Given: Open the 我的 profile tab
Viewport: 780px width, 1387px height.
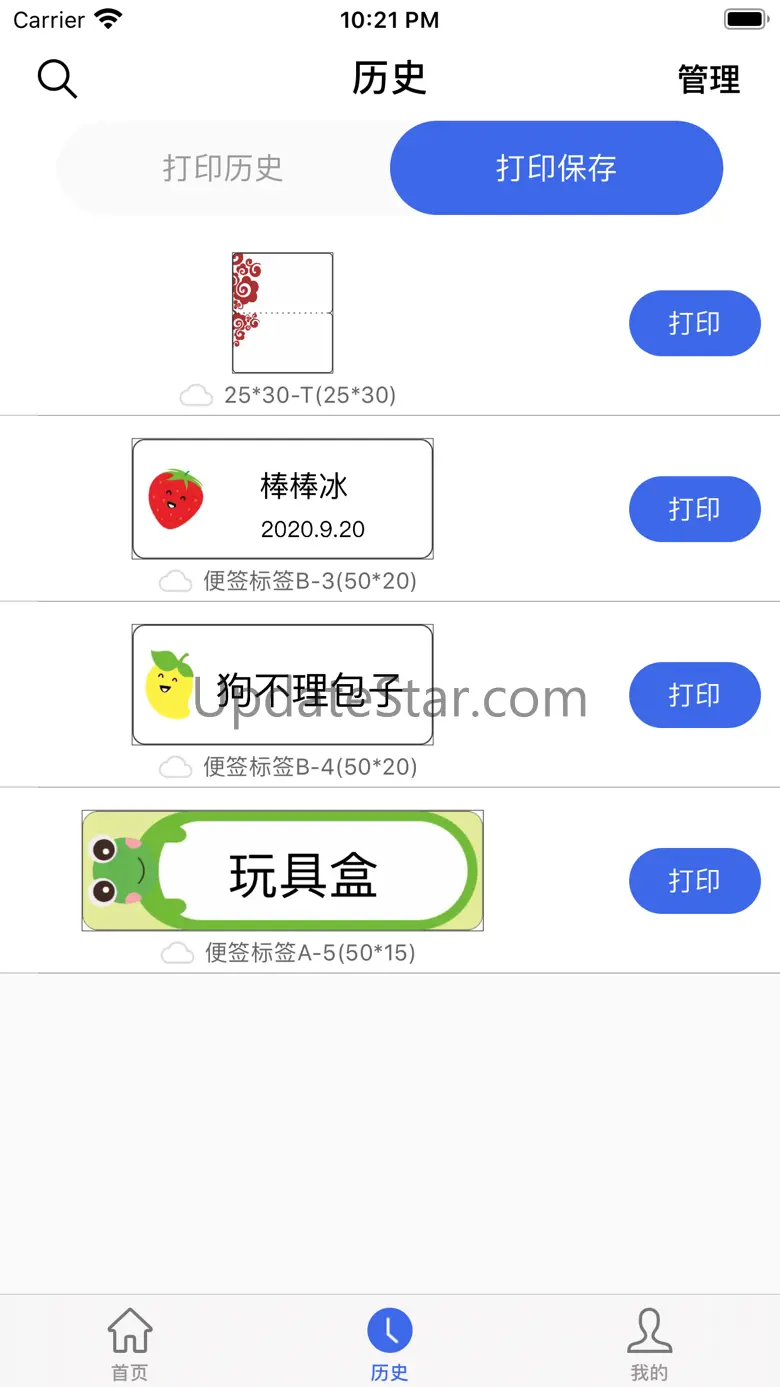Looking at the screenshot, I should click(650, 1343).
